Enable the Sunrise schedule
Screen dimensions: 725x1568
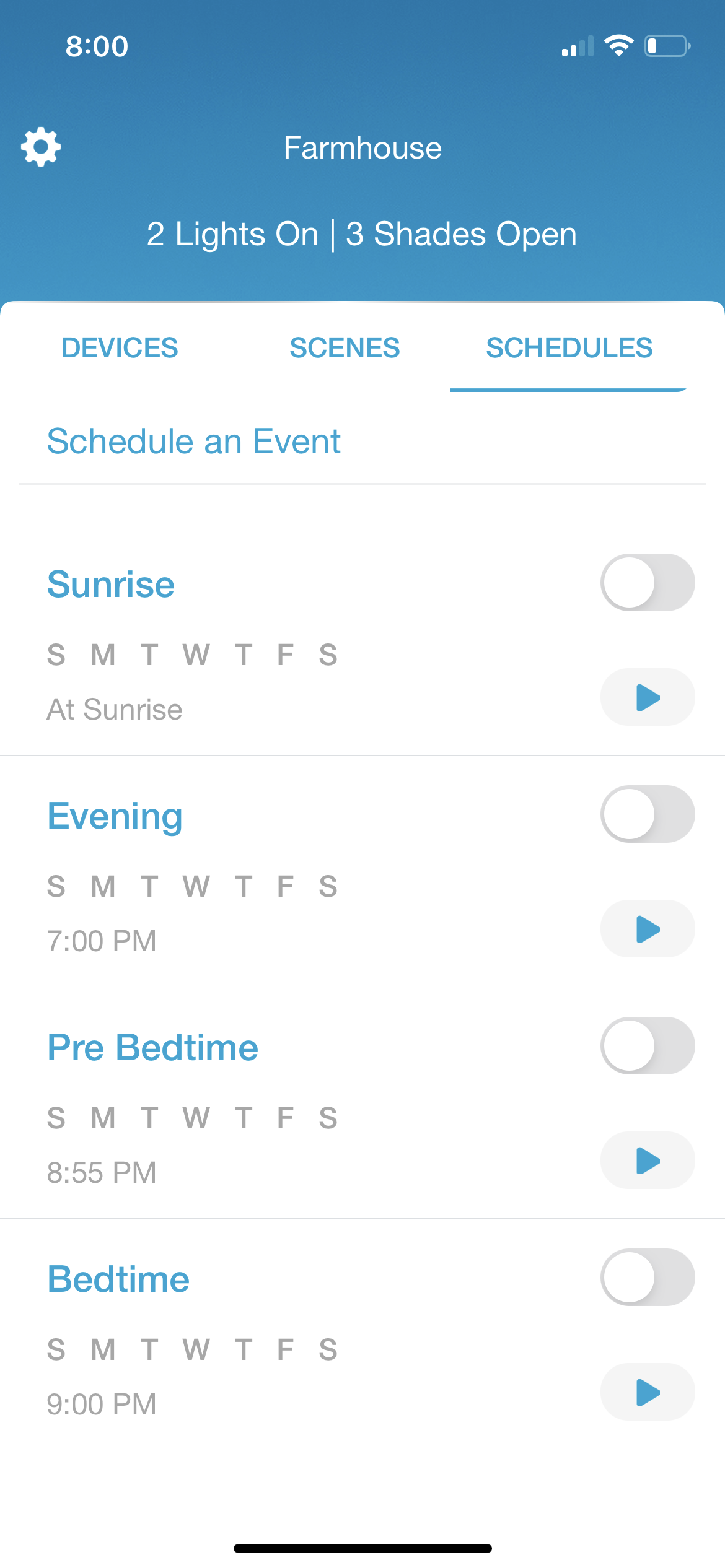click(647, 583)
